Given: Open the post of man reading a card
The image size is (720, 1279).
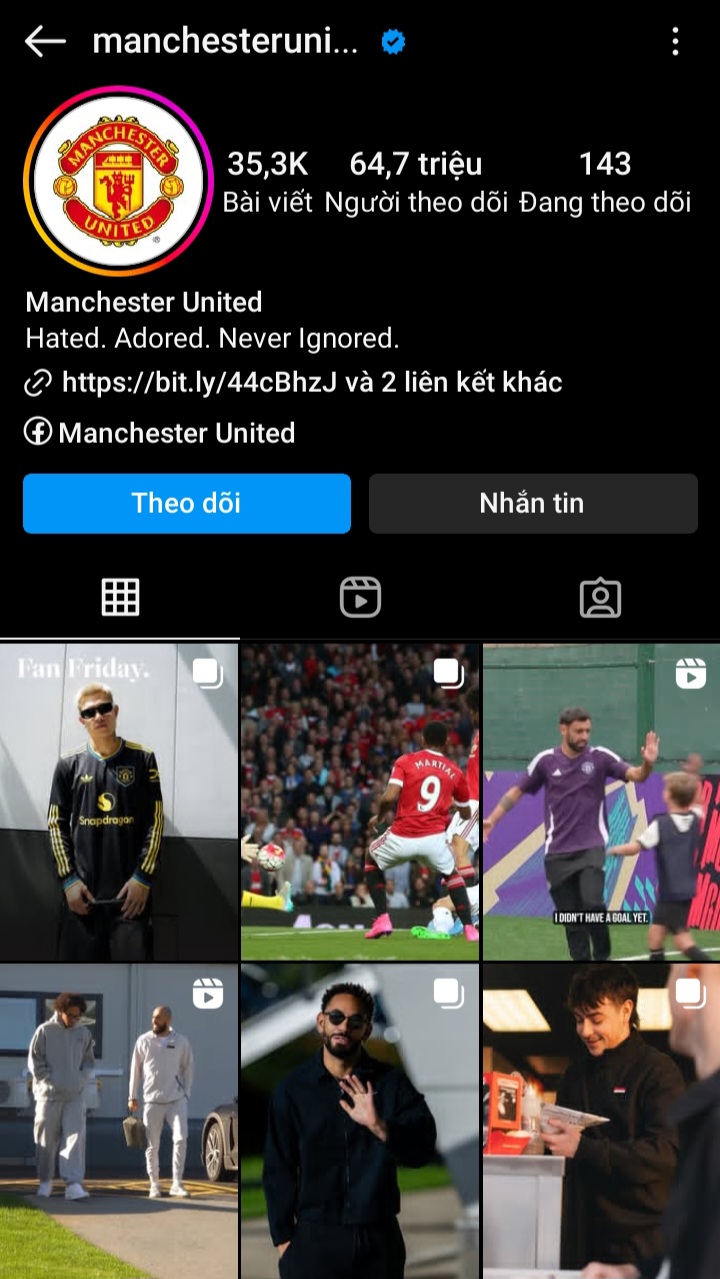Looking at the screenshot, I should click(601, 1120).
